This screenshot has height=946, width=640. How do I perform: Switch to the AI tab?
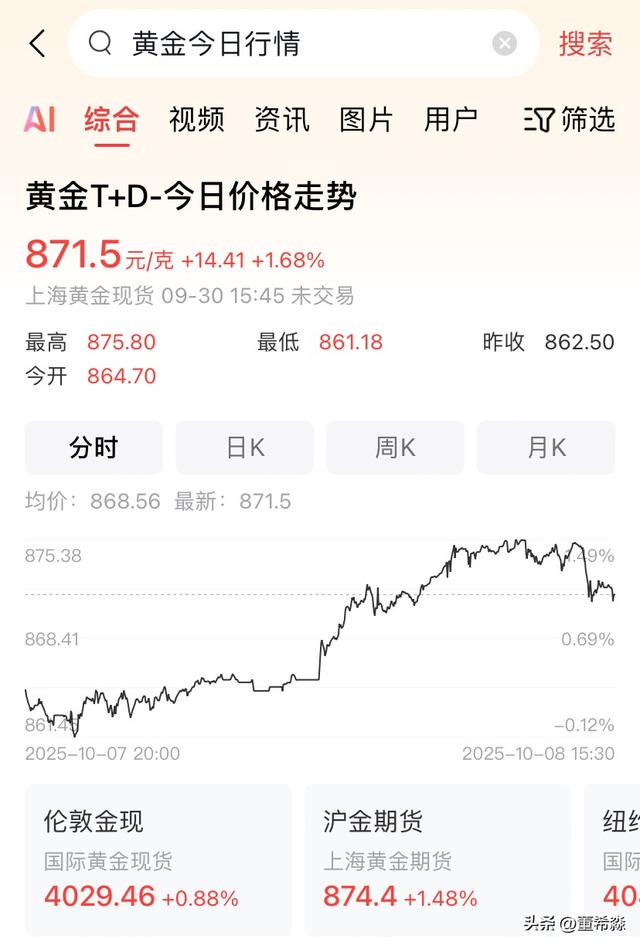click(x=40, y=120)
